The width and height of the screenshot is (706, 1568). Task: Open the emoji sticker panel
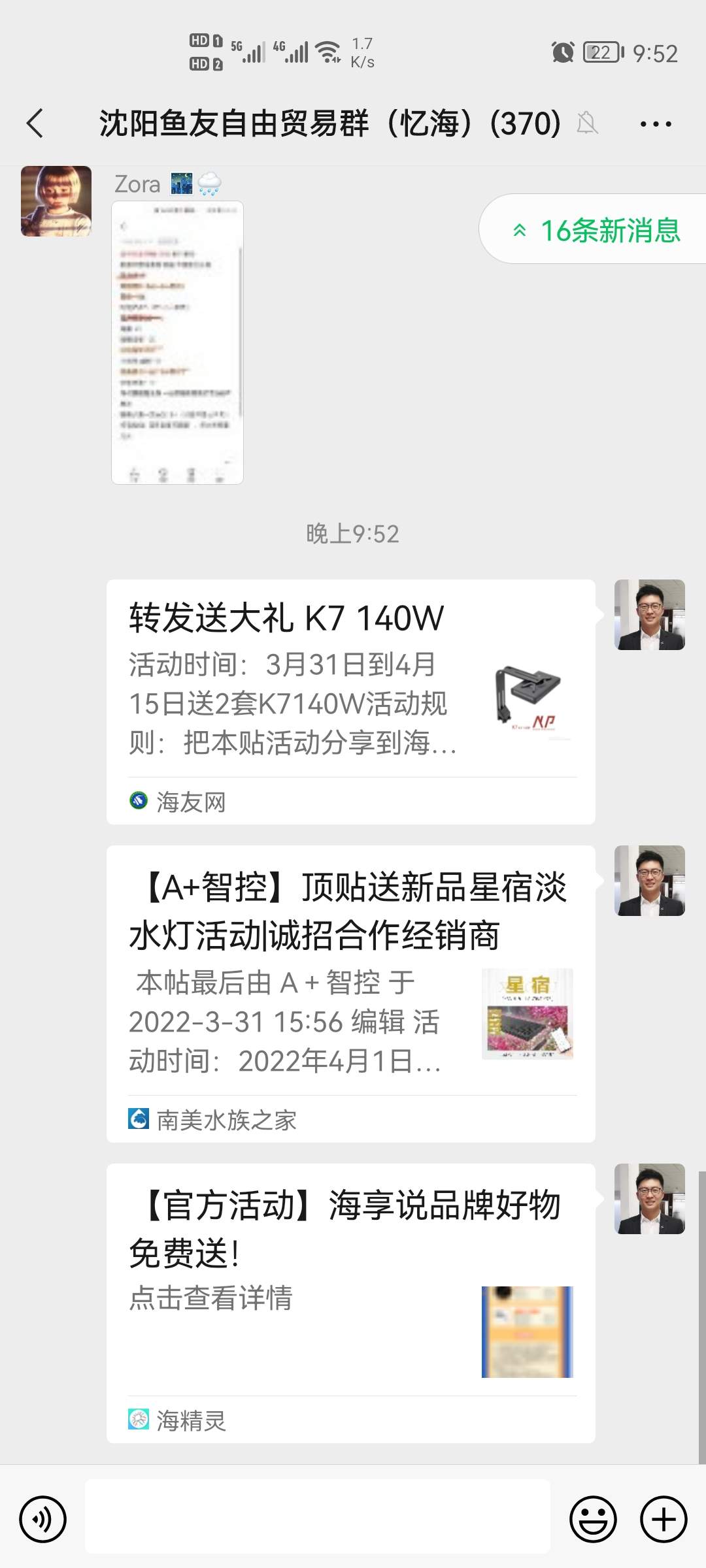[593, 1519]
